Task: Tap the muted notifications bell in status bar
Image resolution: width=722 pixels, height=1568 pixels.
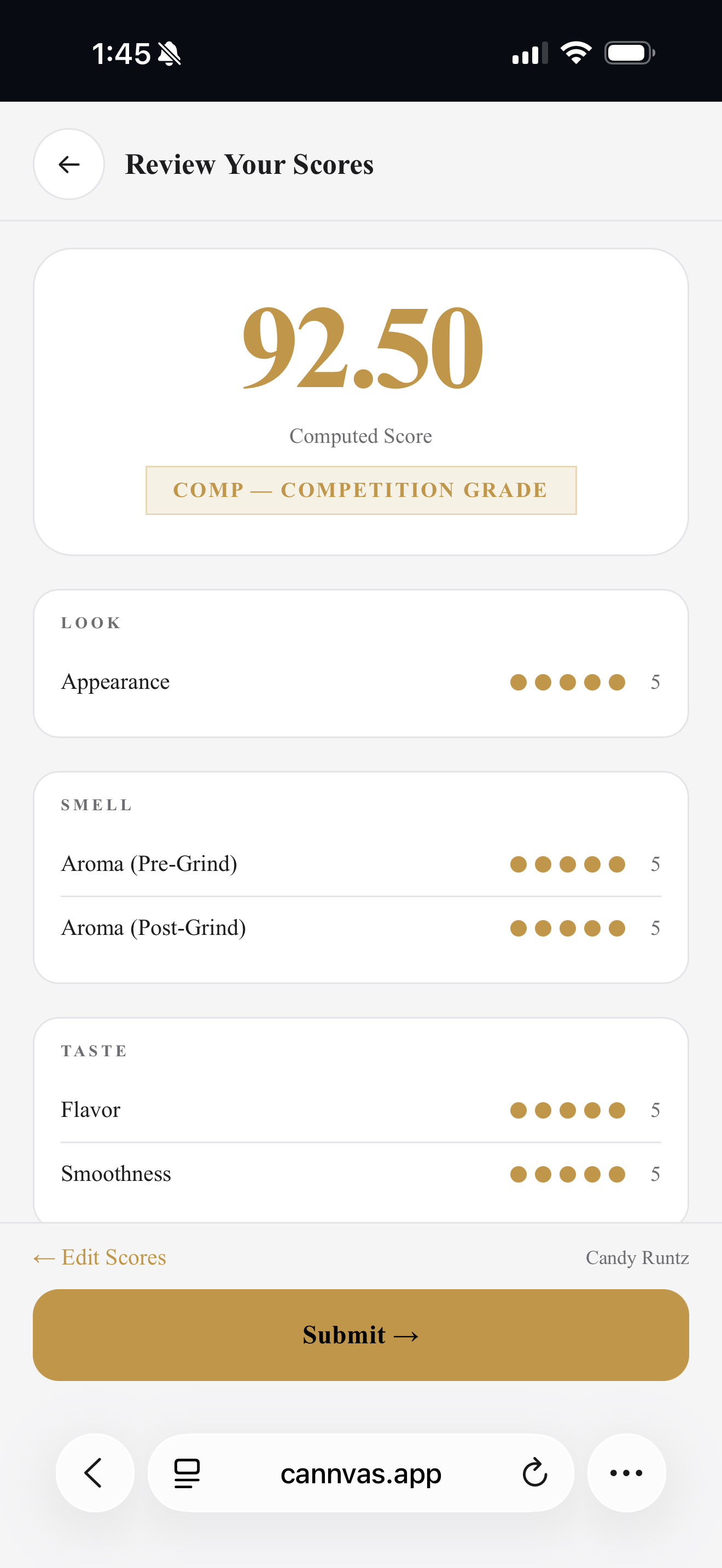Action: [x=169, y=54]
